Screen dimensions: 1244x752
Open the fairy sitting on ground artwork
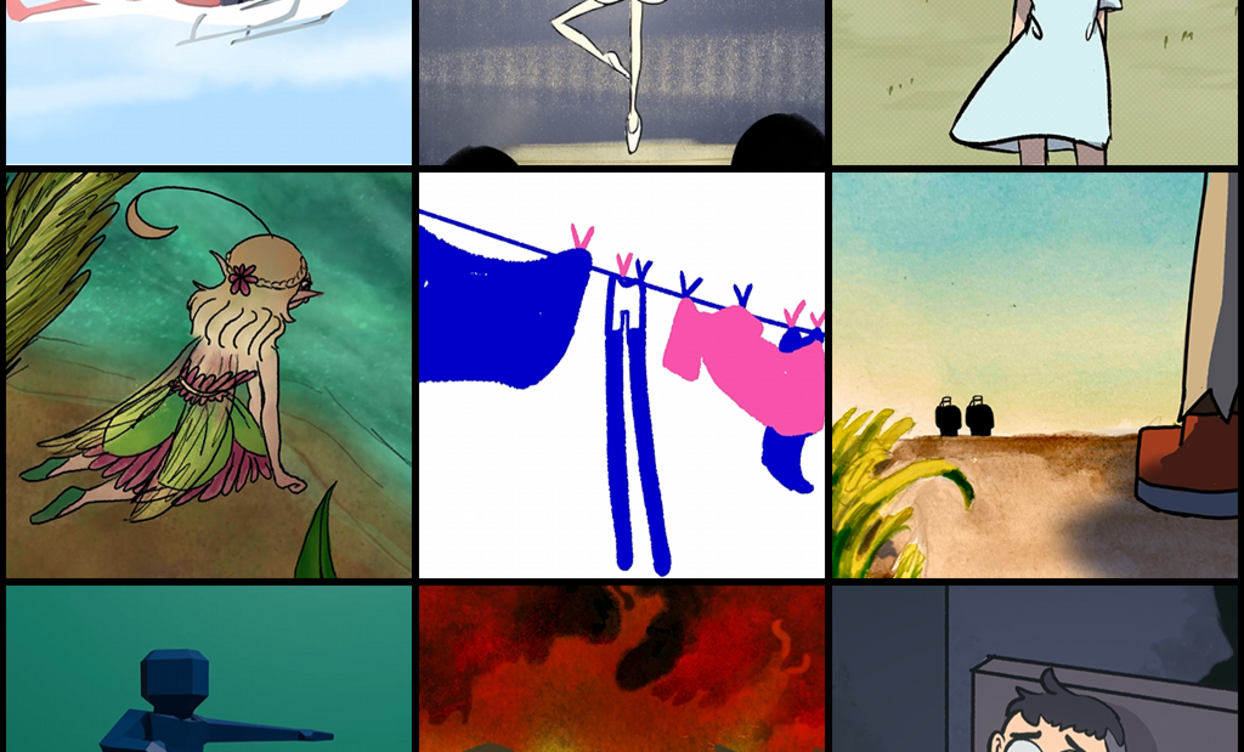coord(209,375)
